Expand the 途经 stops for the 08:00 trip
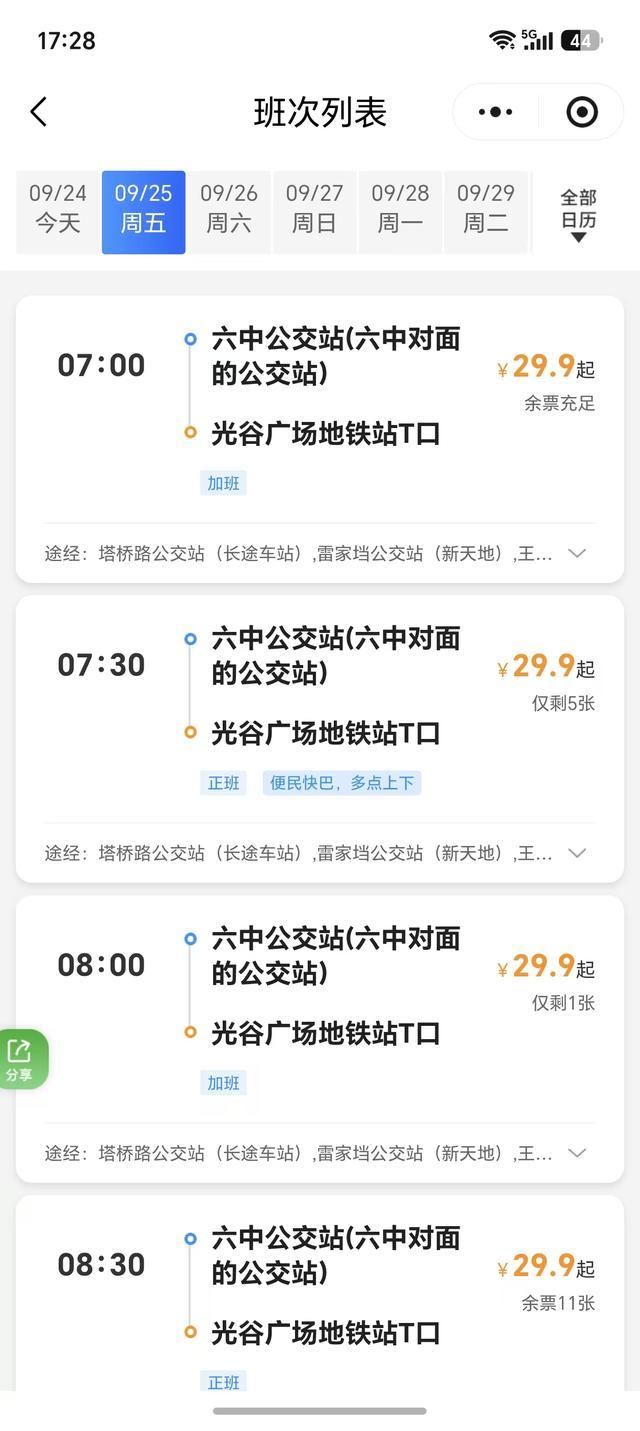640x1431 pixels. (577, 1153)
